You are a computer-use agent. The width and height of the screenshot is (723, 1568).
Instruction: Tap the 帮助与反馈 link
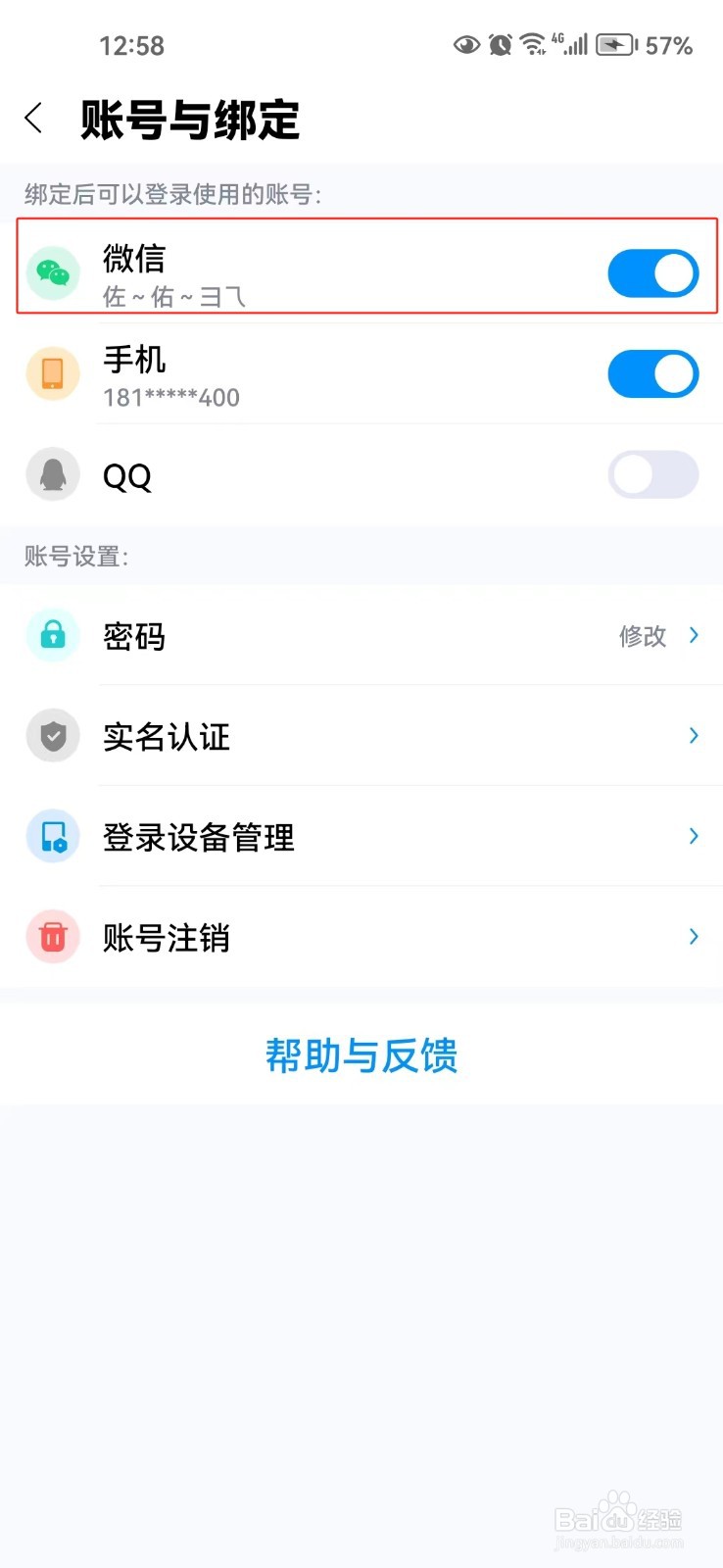coord(361,1055)
